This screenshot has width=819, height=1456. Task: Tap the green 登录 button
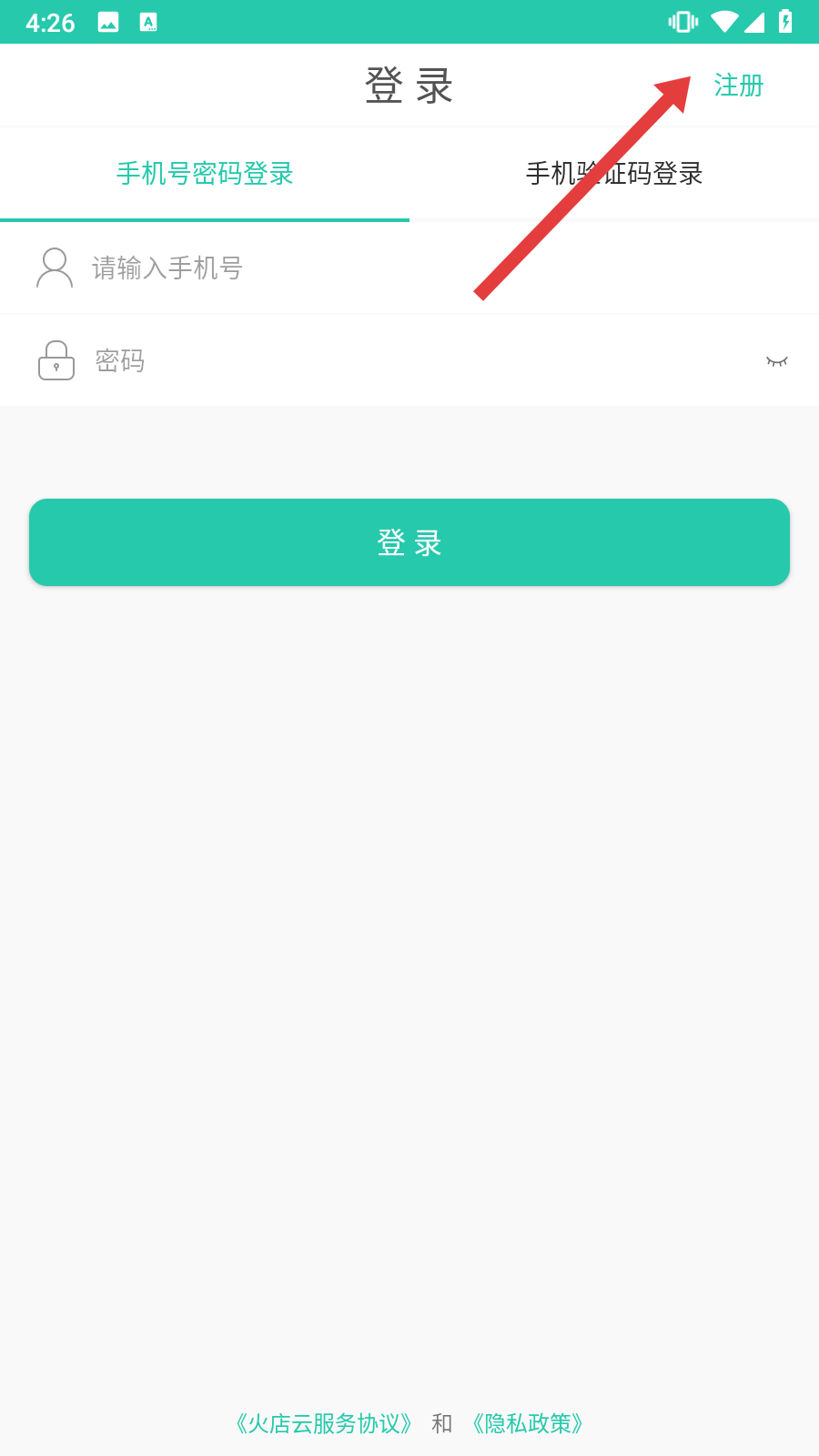409,542
